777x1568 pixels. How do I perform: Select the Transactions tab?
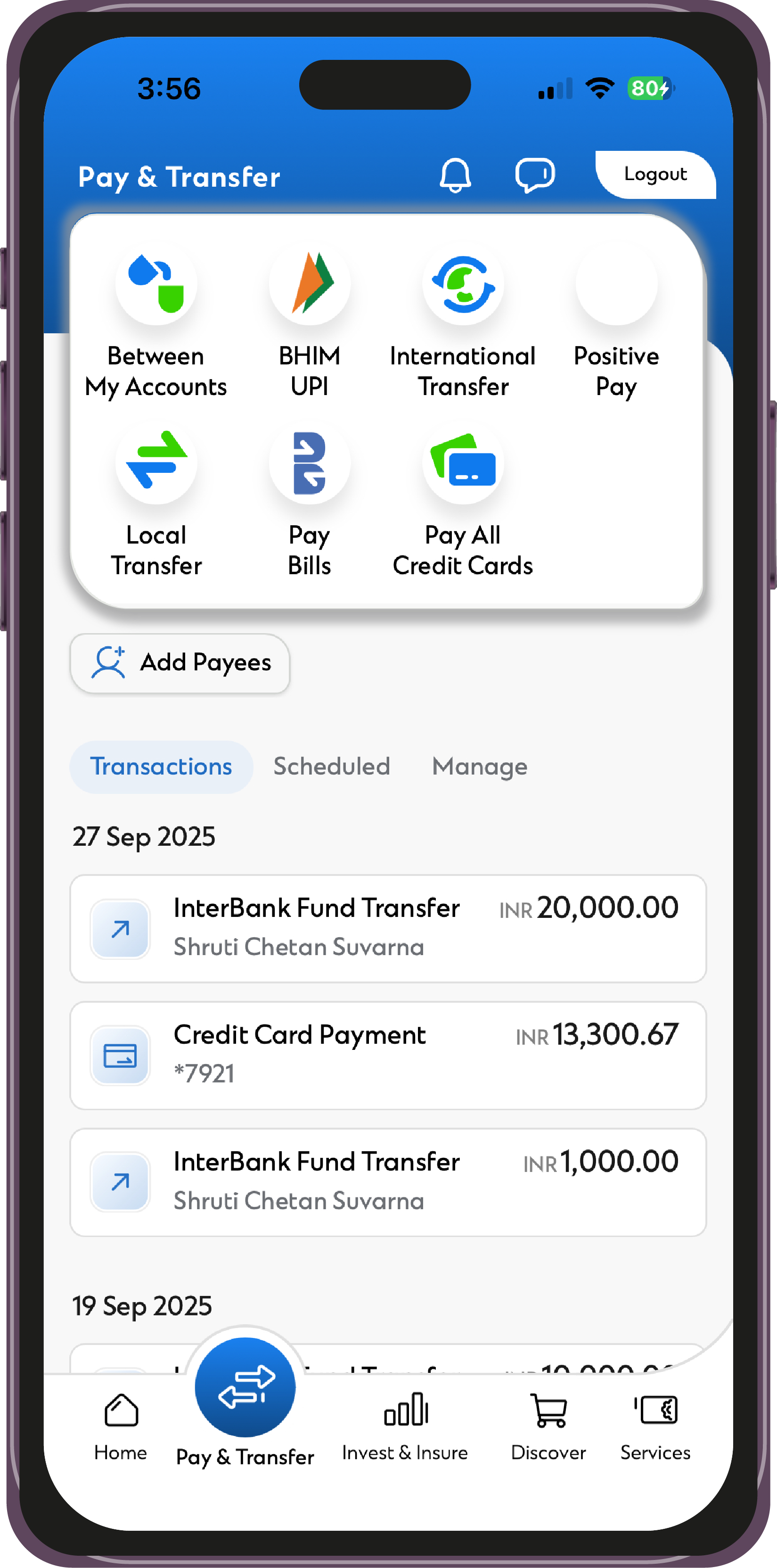point(161,767)
